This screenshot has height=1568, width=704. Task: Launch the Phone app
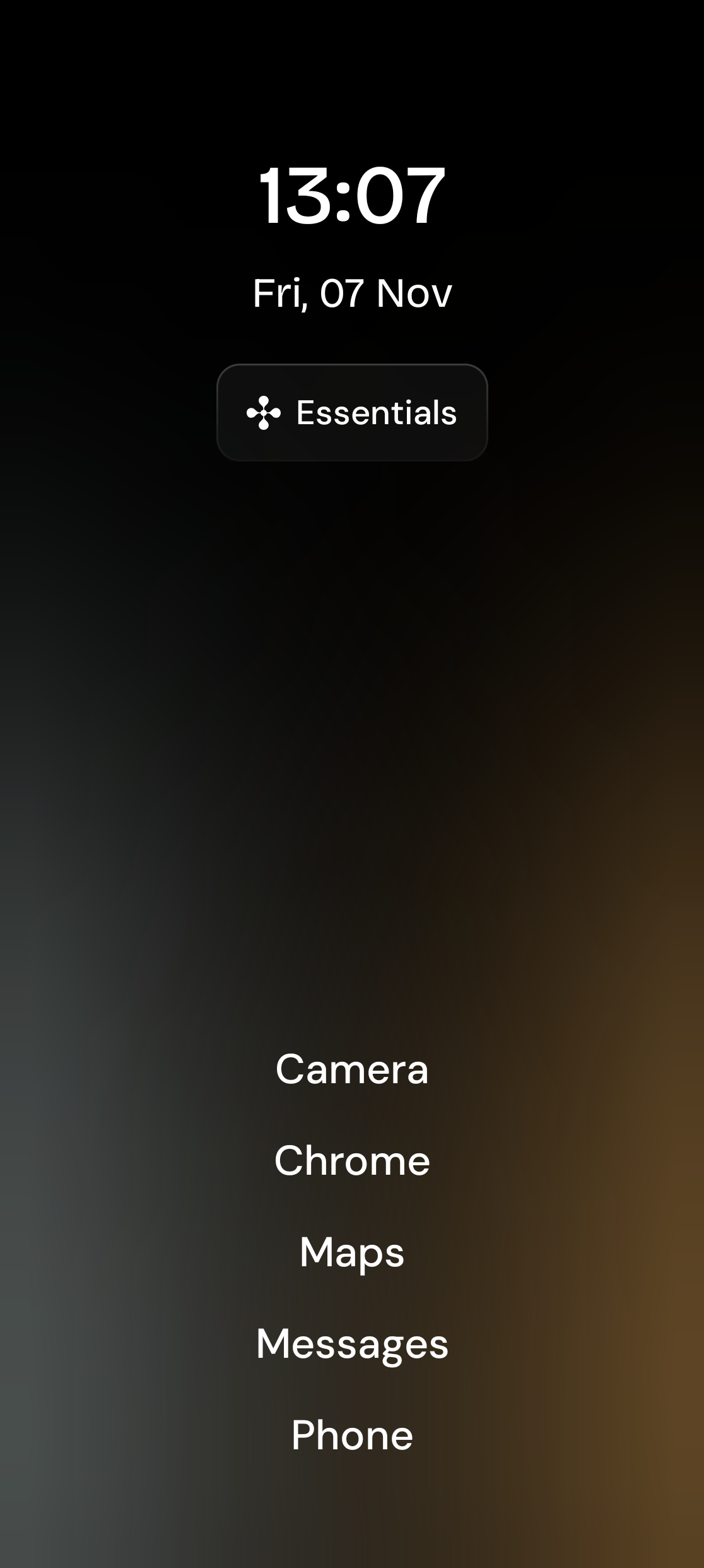(352, 1435)
